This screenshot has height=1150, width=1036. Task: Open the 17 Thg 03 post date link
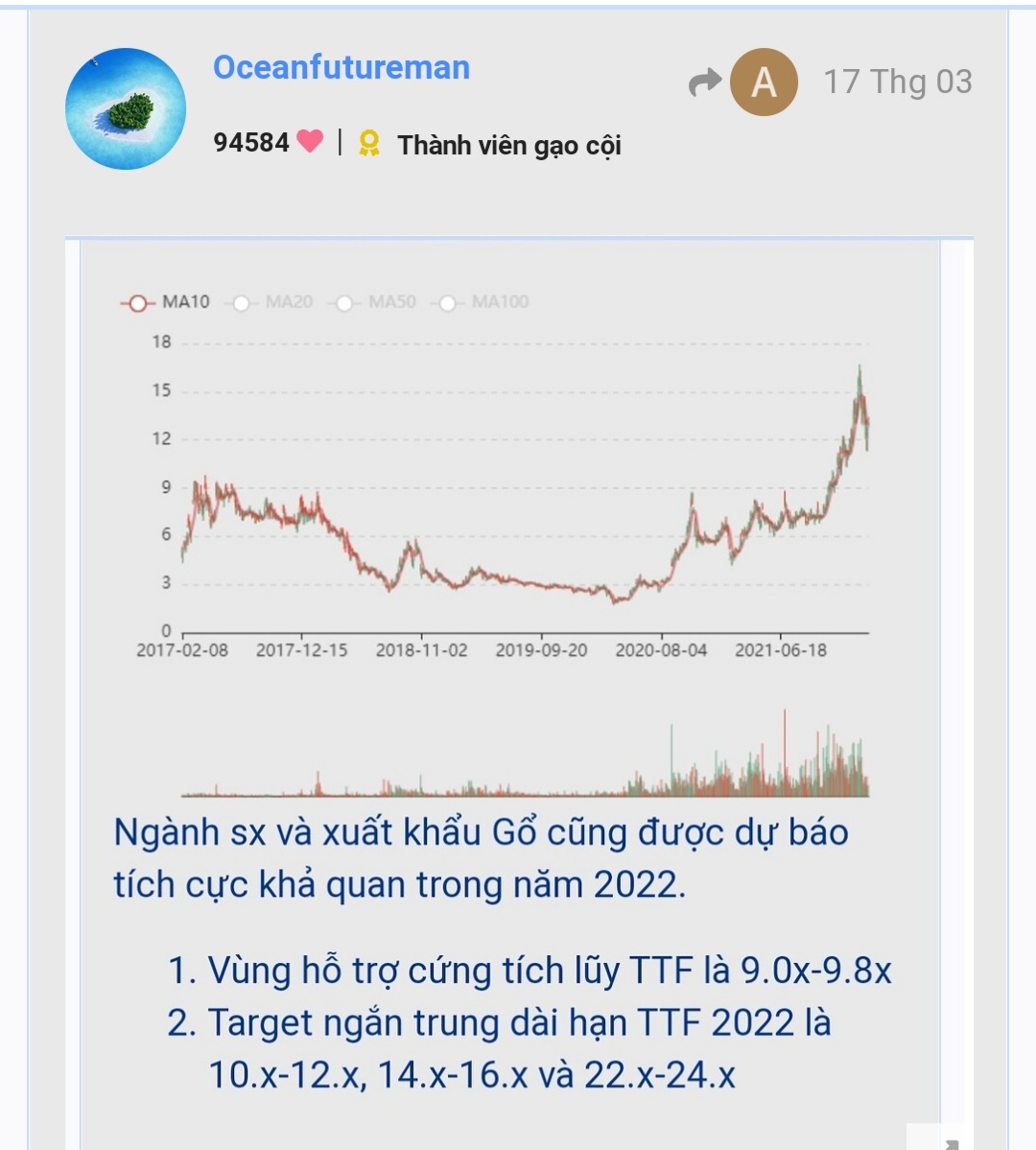point(897,82)
